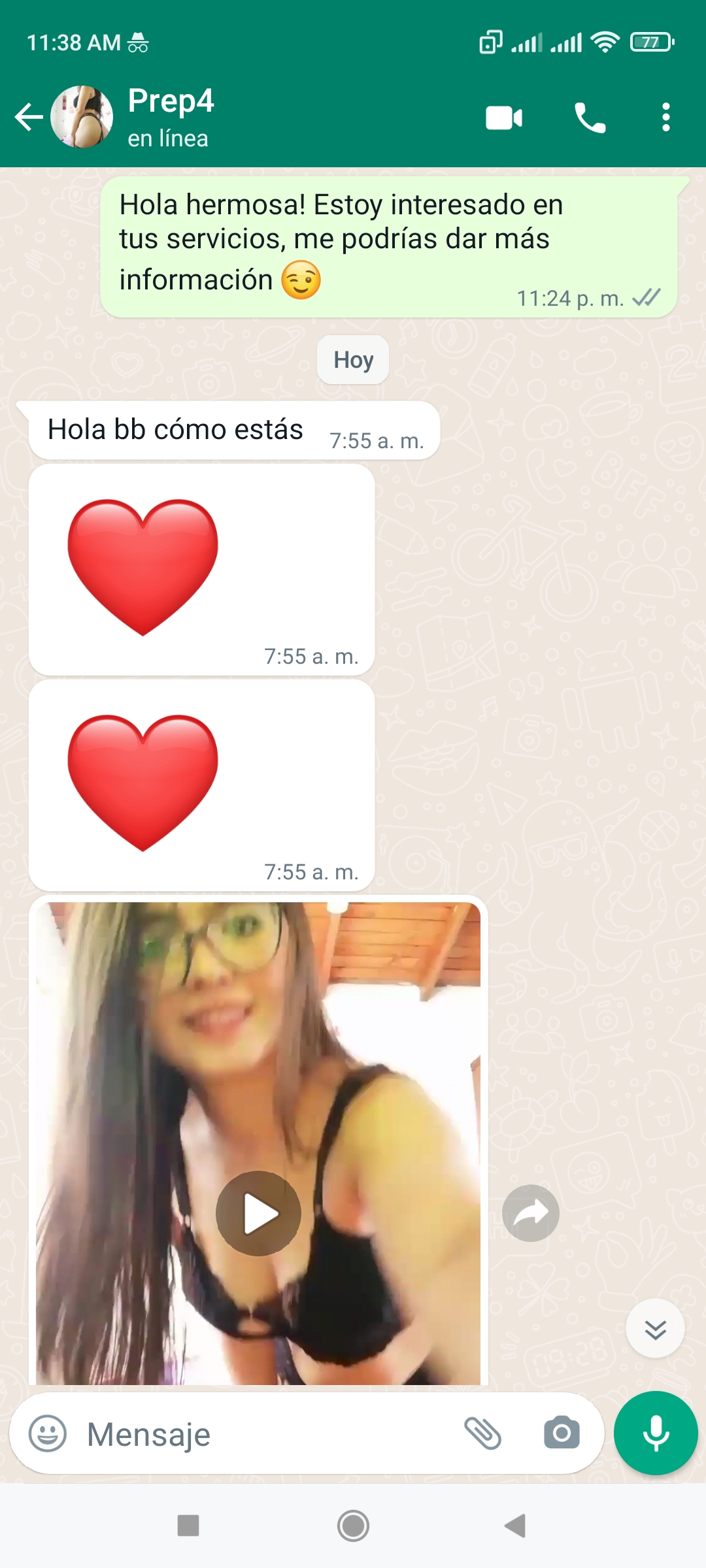Tap the microphone to record a voice message
Viewport: 706px width, 1568px height.
(656, 1433)
